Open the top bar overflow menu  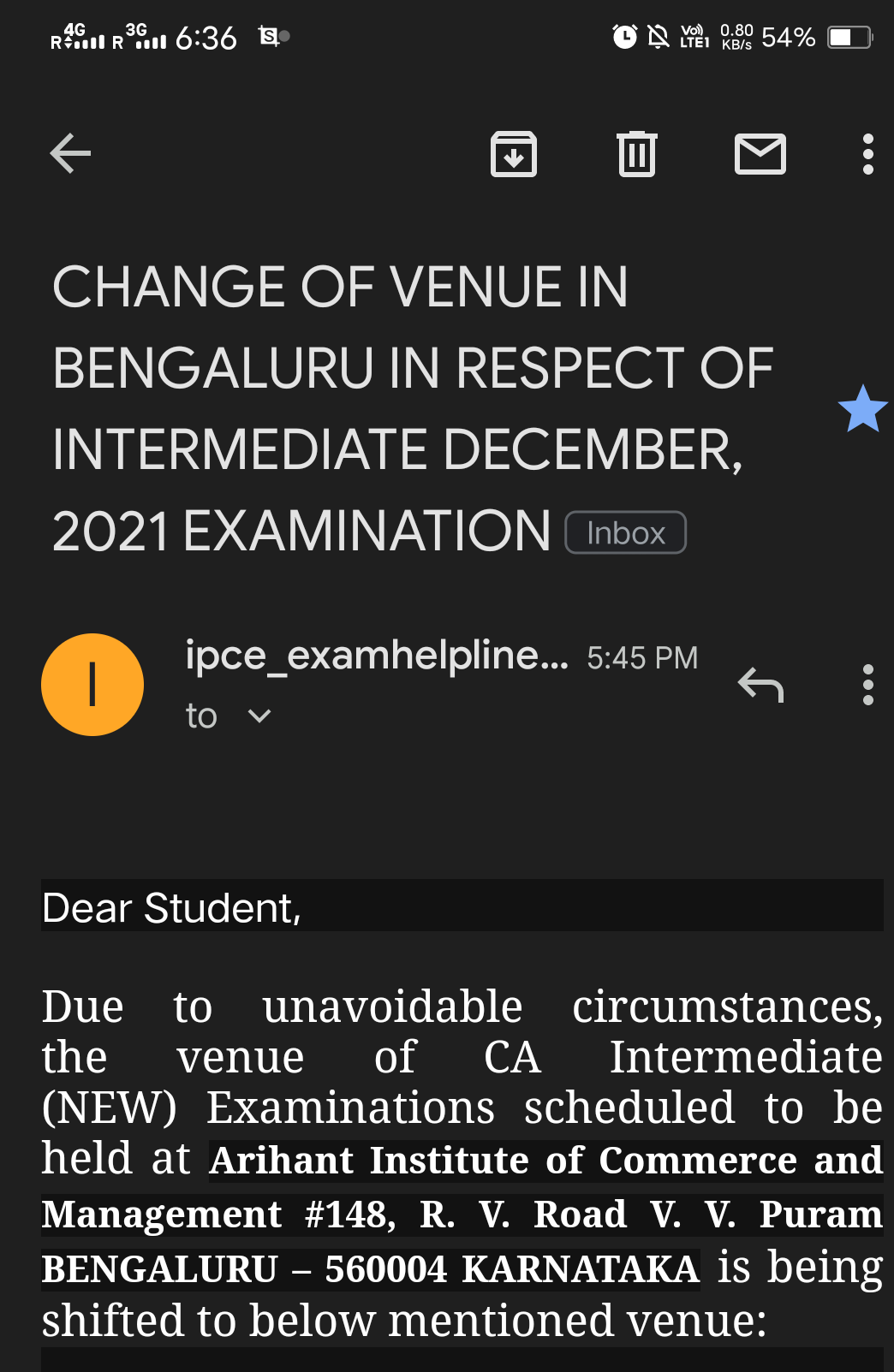(867, 154)
